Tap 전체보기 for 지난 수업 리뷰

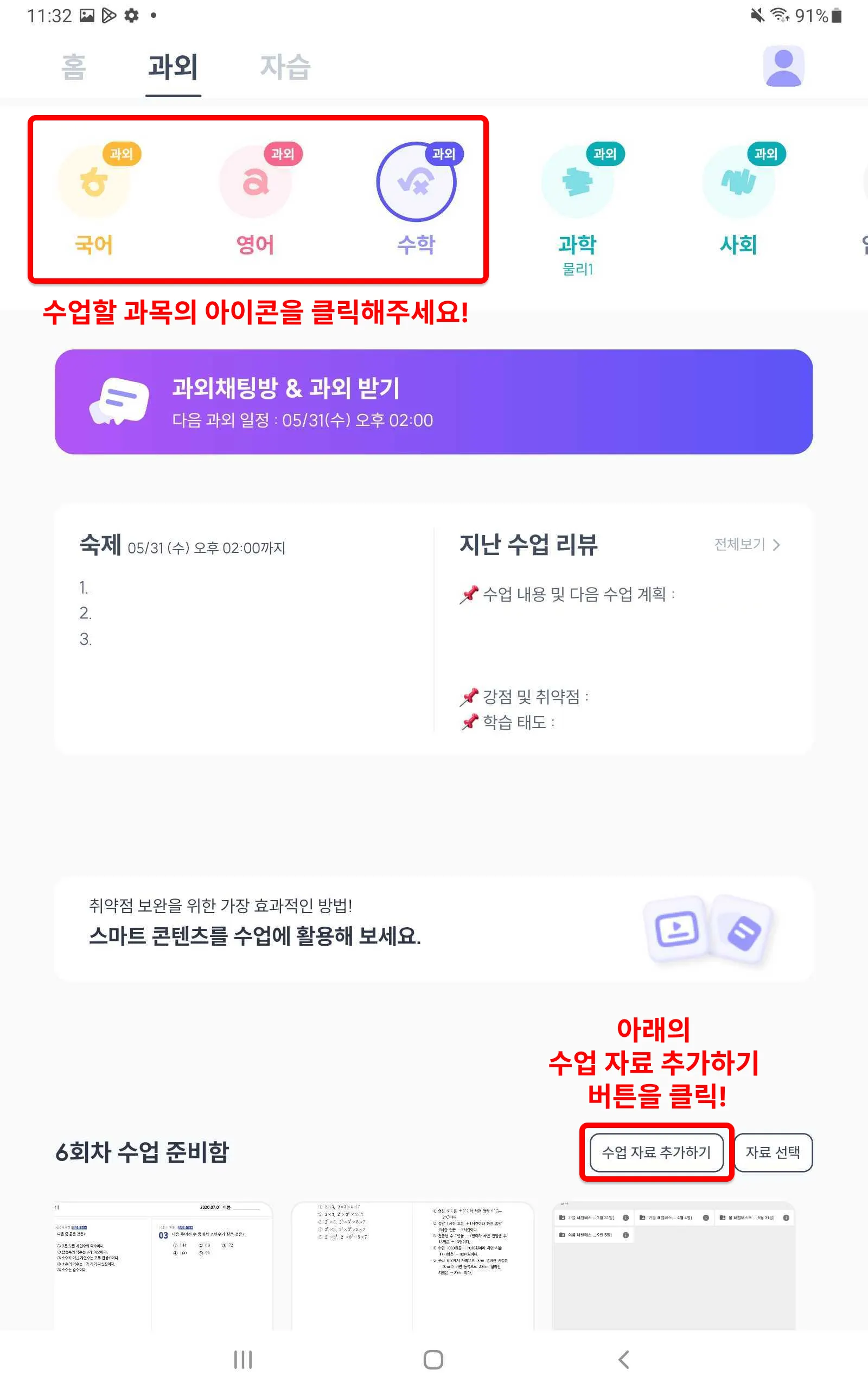(746, 544)
